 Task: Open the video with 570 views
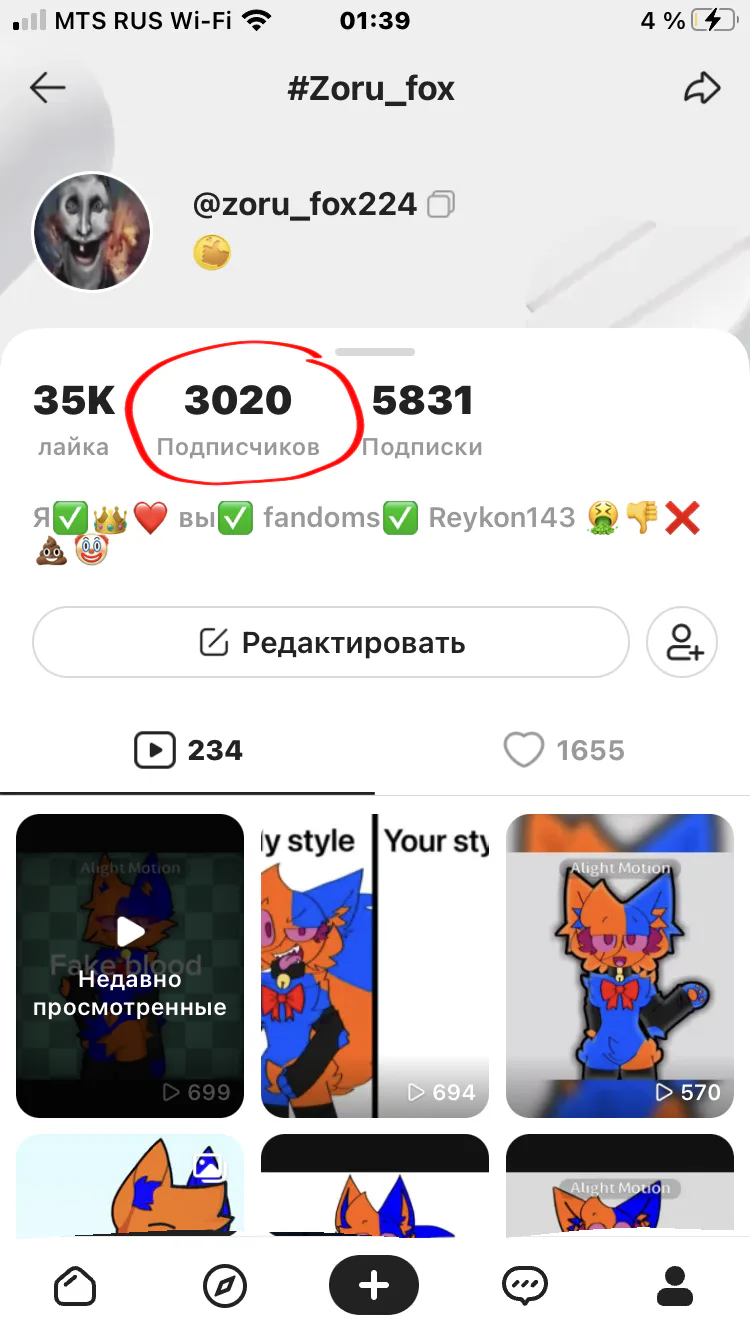[620, 965]
